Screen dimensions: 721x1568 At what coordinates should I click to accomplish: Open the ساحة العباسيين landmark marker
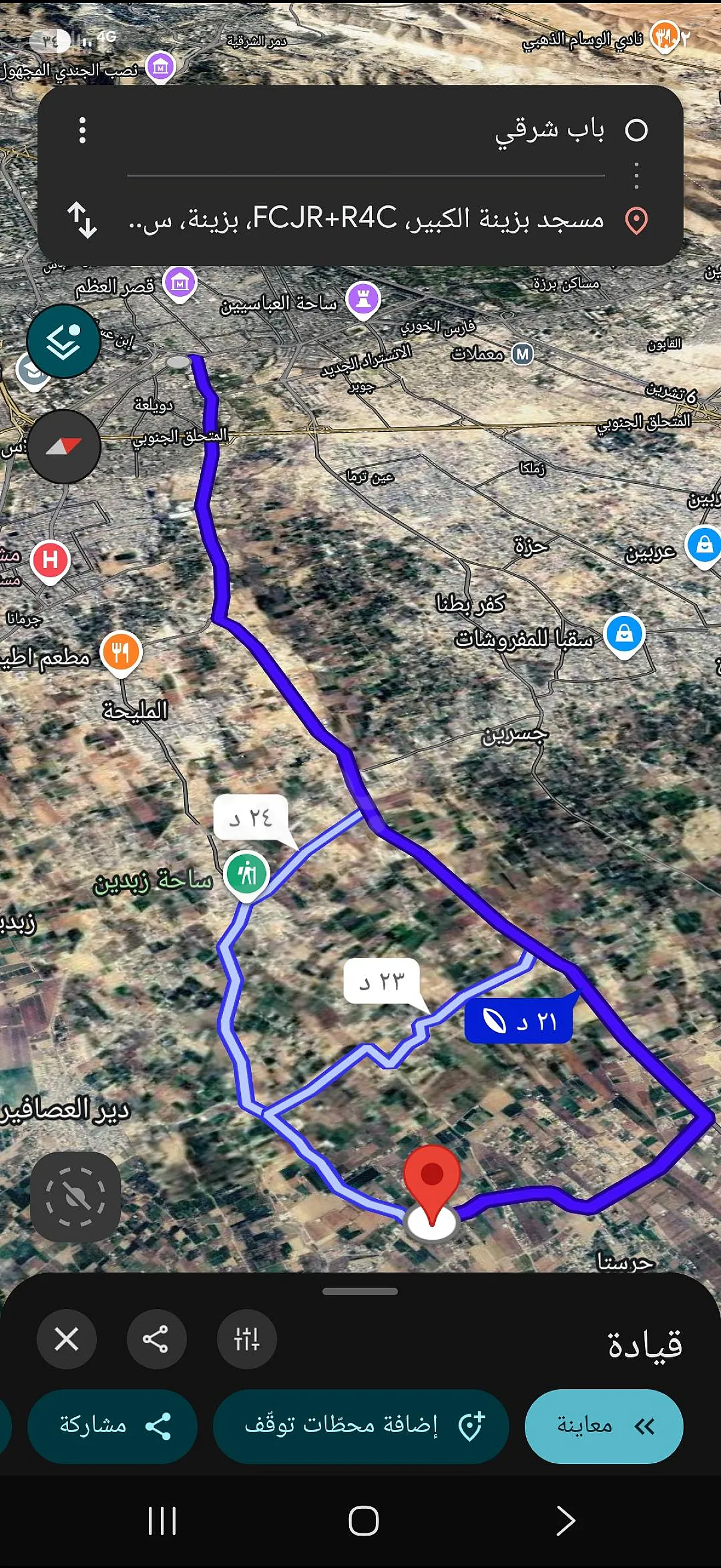[x=363, y=301]
